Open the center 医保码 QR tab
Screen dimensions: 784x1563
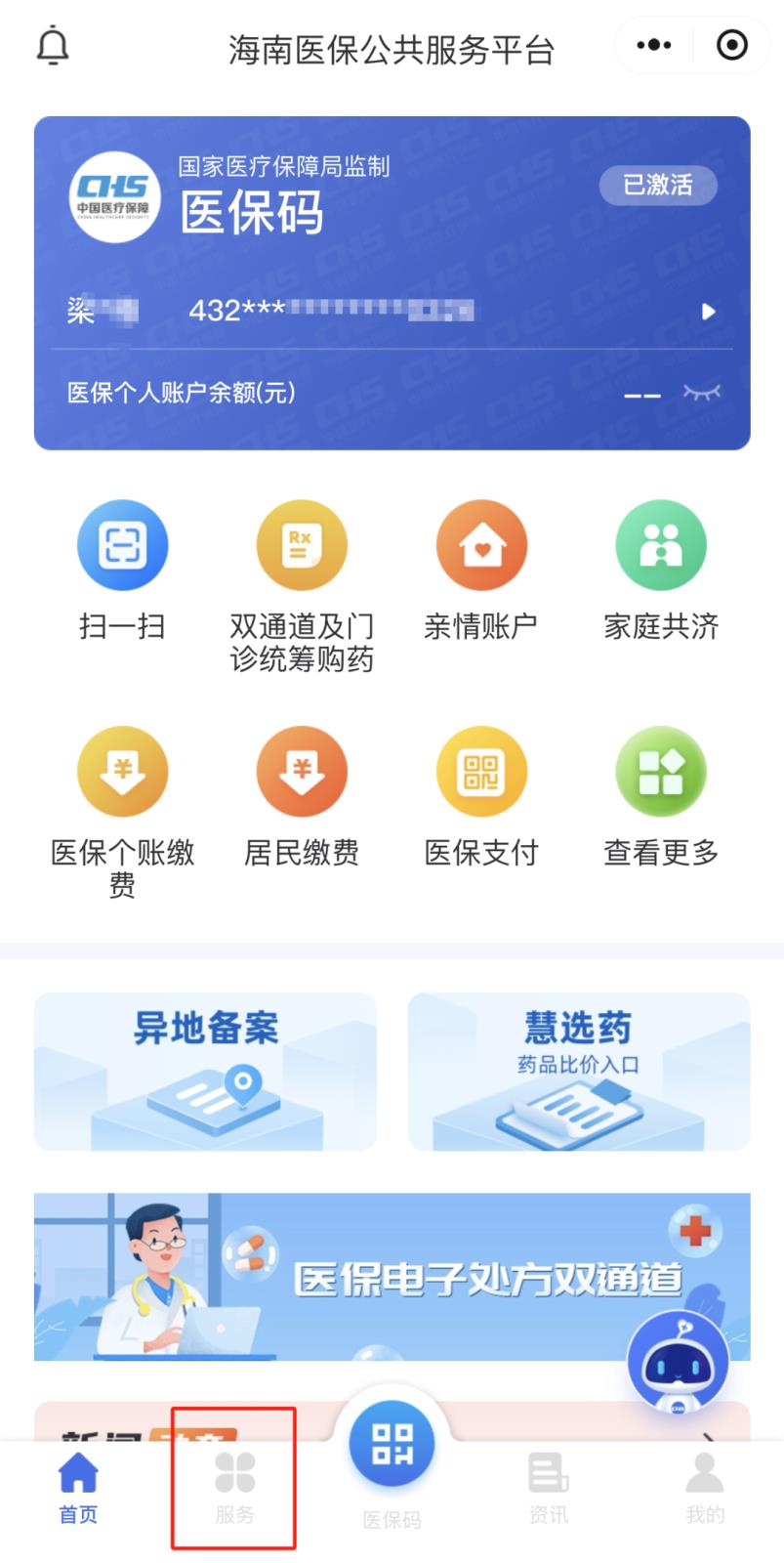click(x=392, y=1448)
